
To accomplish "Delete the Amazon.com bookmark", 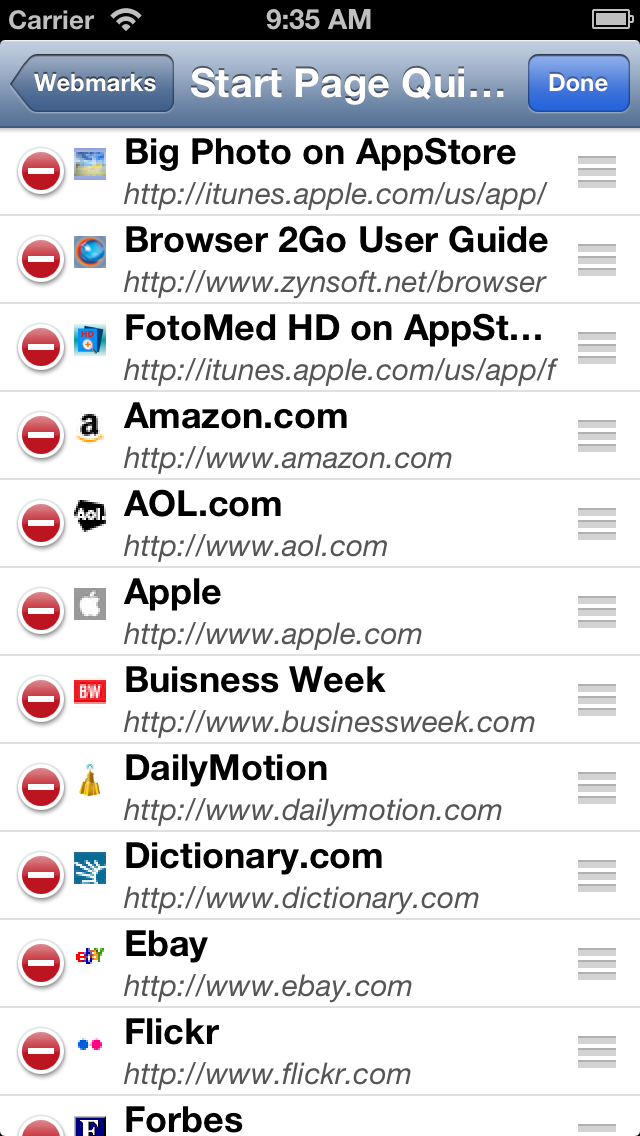I will tap(41, 437).
